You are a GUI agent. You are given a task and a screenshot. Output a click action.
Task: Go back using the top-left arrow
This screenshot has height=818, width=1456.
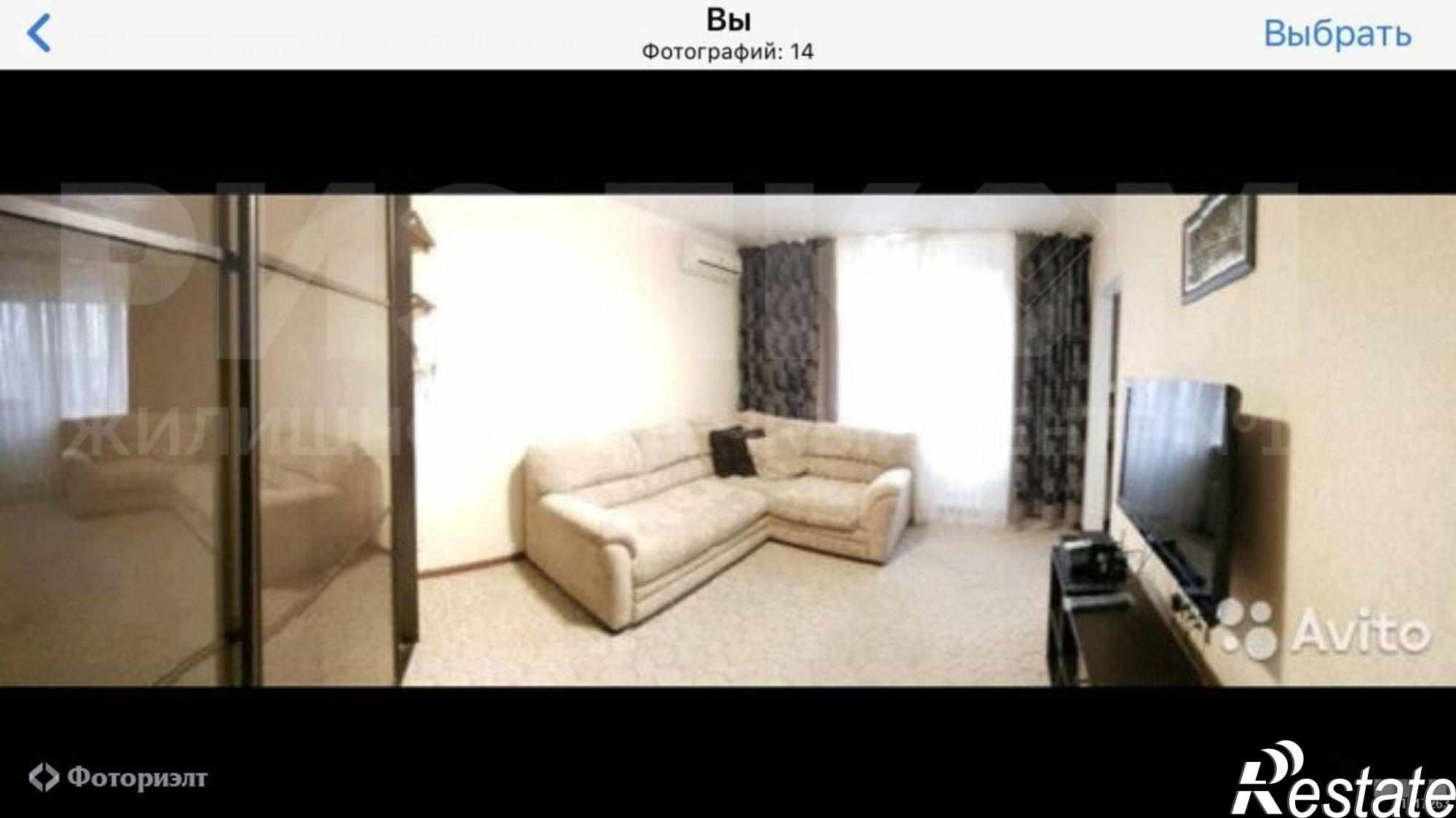[x=39, y=34]
